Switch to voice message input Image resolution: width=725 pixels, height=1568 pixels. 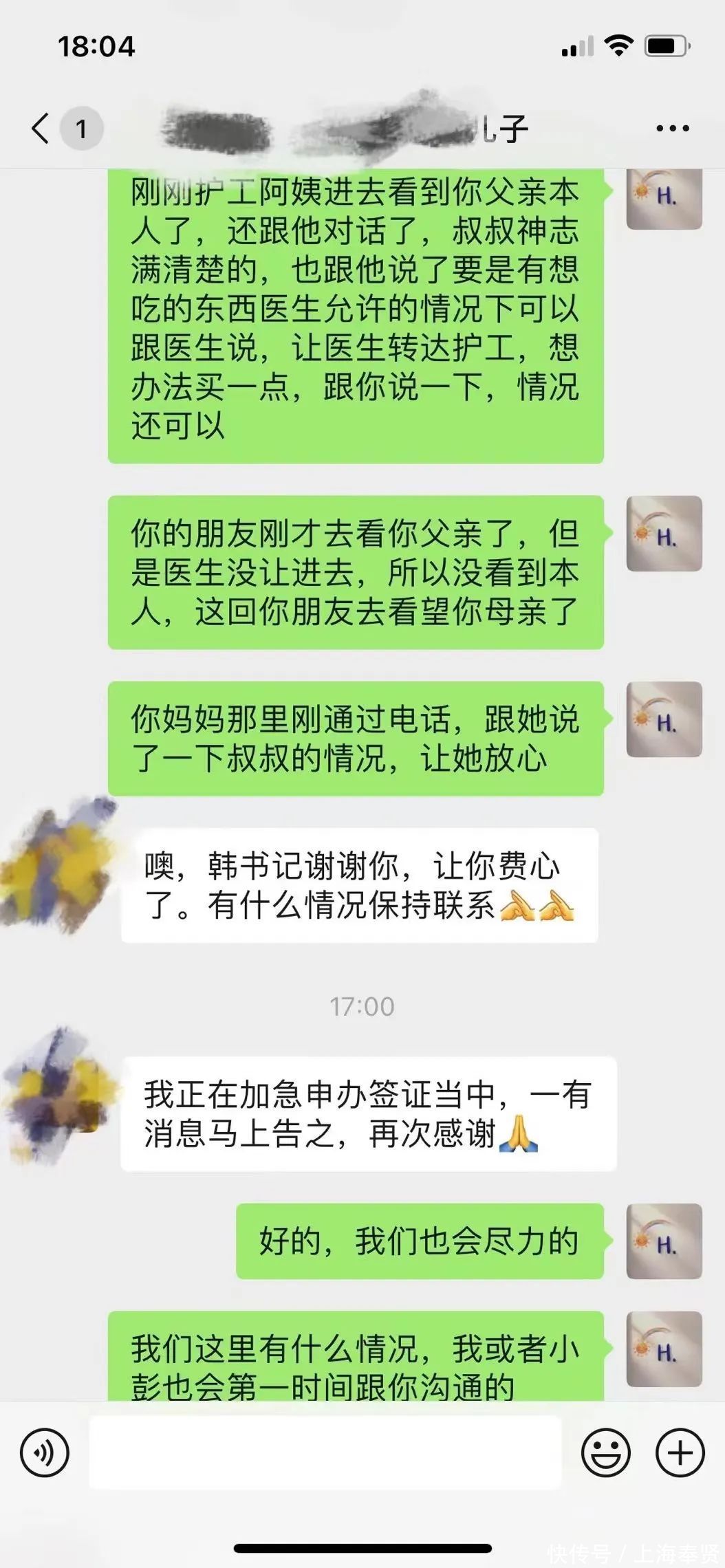tap(45, 1453)
